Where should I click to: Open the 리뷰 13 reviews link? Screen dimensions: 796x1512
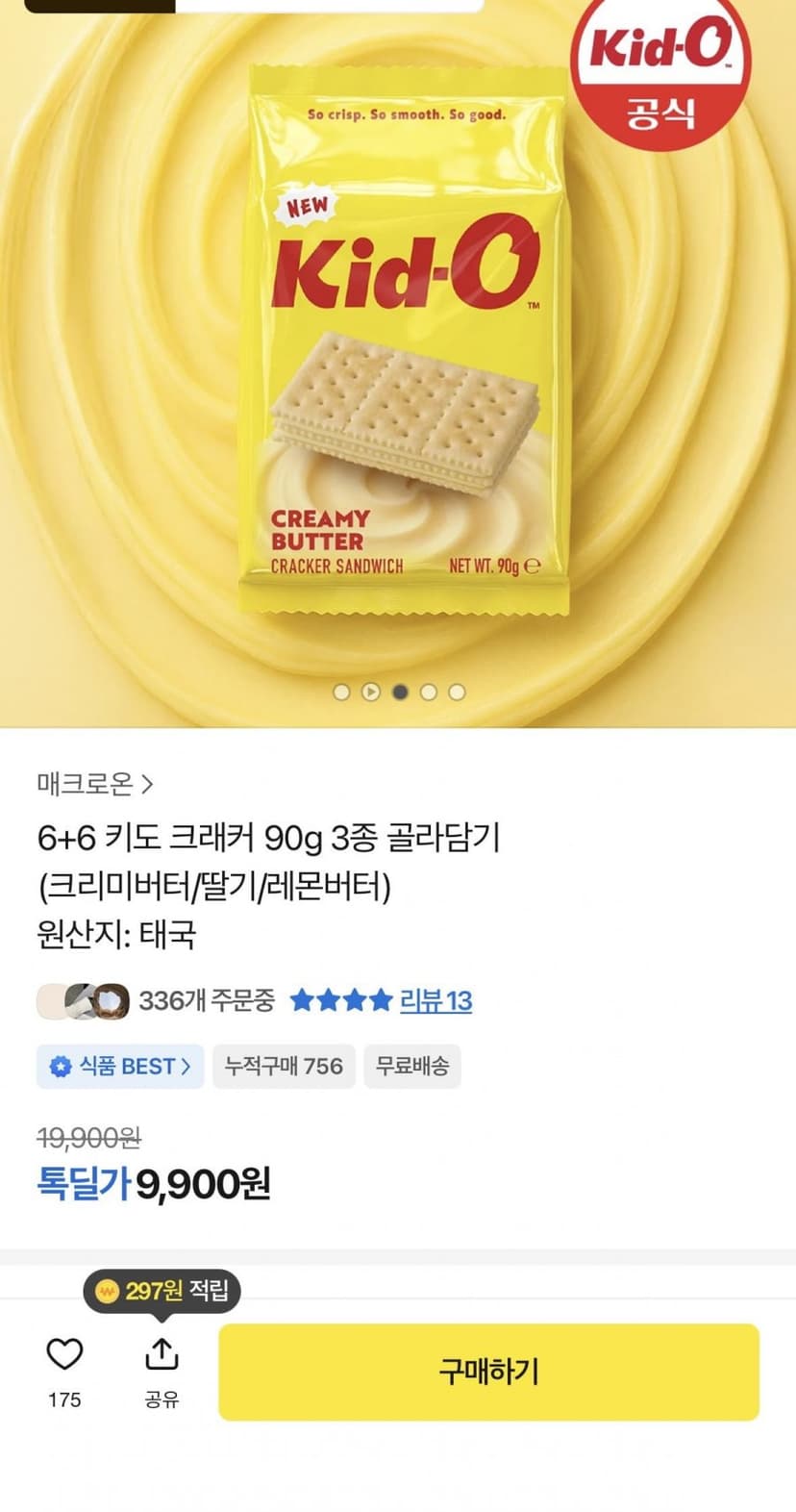[x=435, y=1001]
